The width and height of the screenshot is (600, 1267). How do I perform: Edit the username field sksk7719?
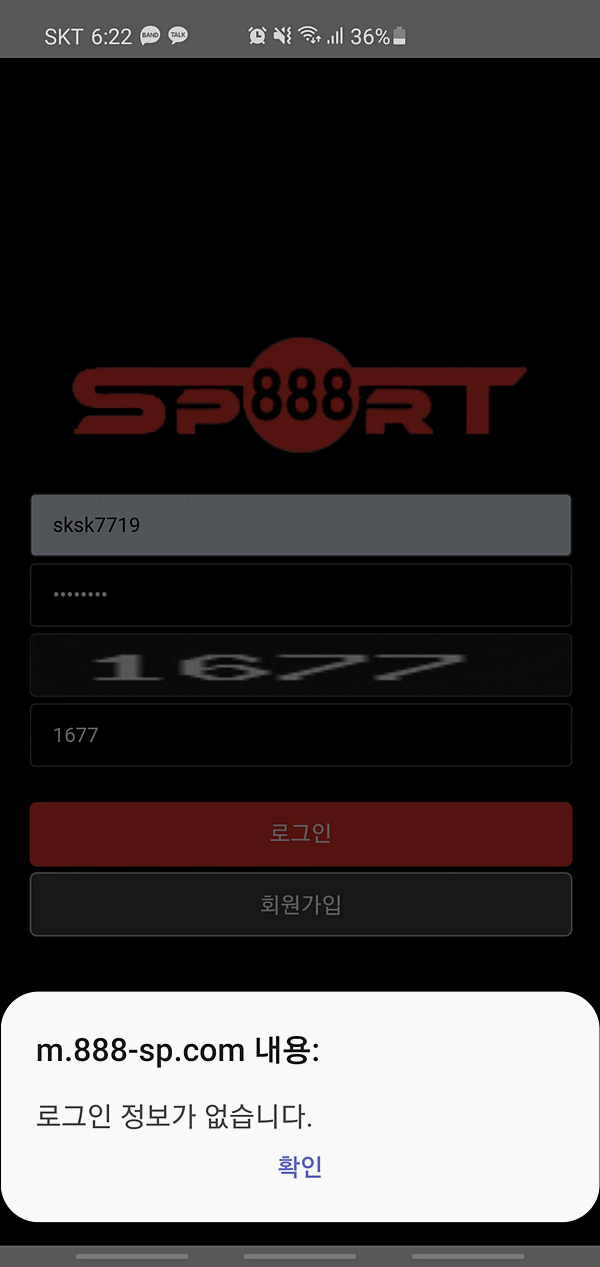click(300, 525)
